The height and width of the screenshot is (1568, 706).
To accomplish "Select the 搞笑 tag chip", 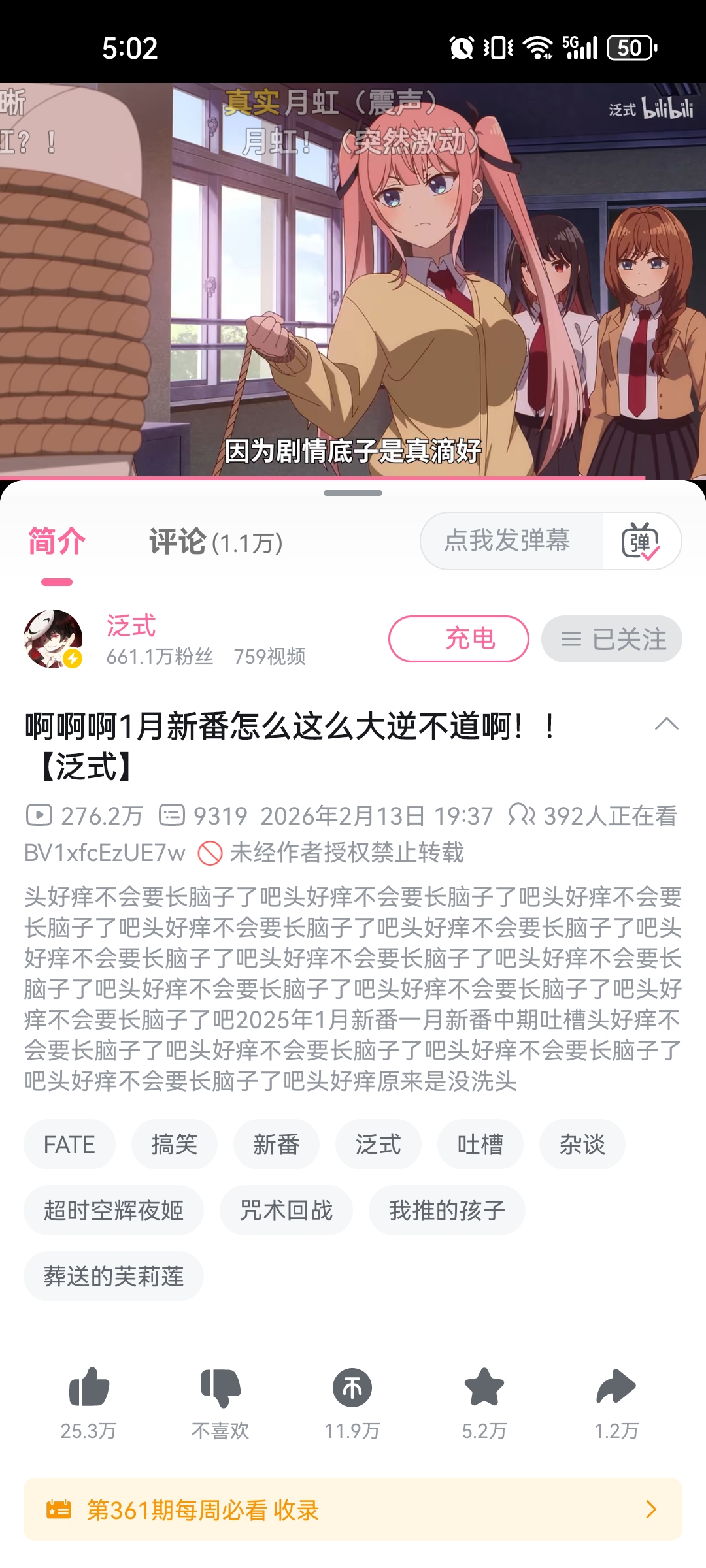I will click(174, 1145).
